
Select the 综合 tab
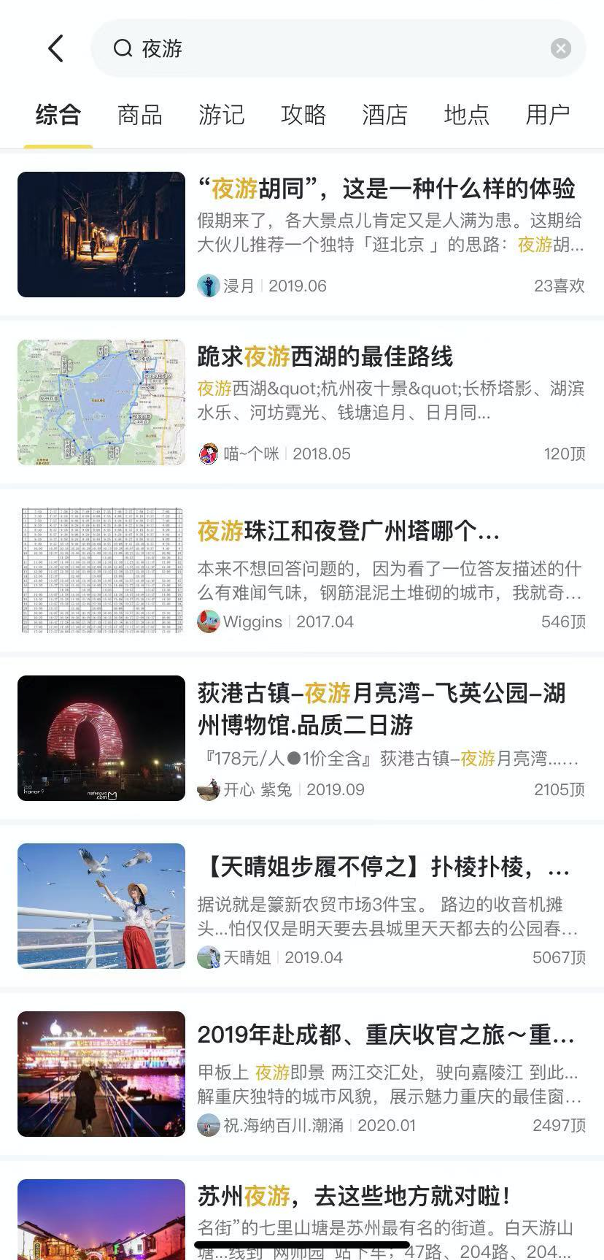click(x=58, y=115)
